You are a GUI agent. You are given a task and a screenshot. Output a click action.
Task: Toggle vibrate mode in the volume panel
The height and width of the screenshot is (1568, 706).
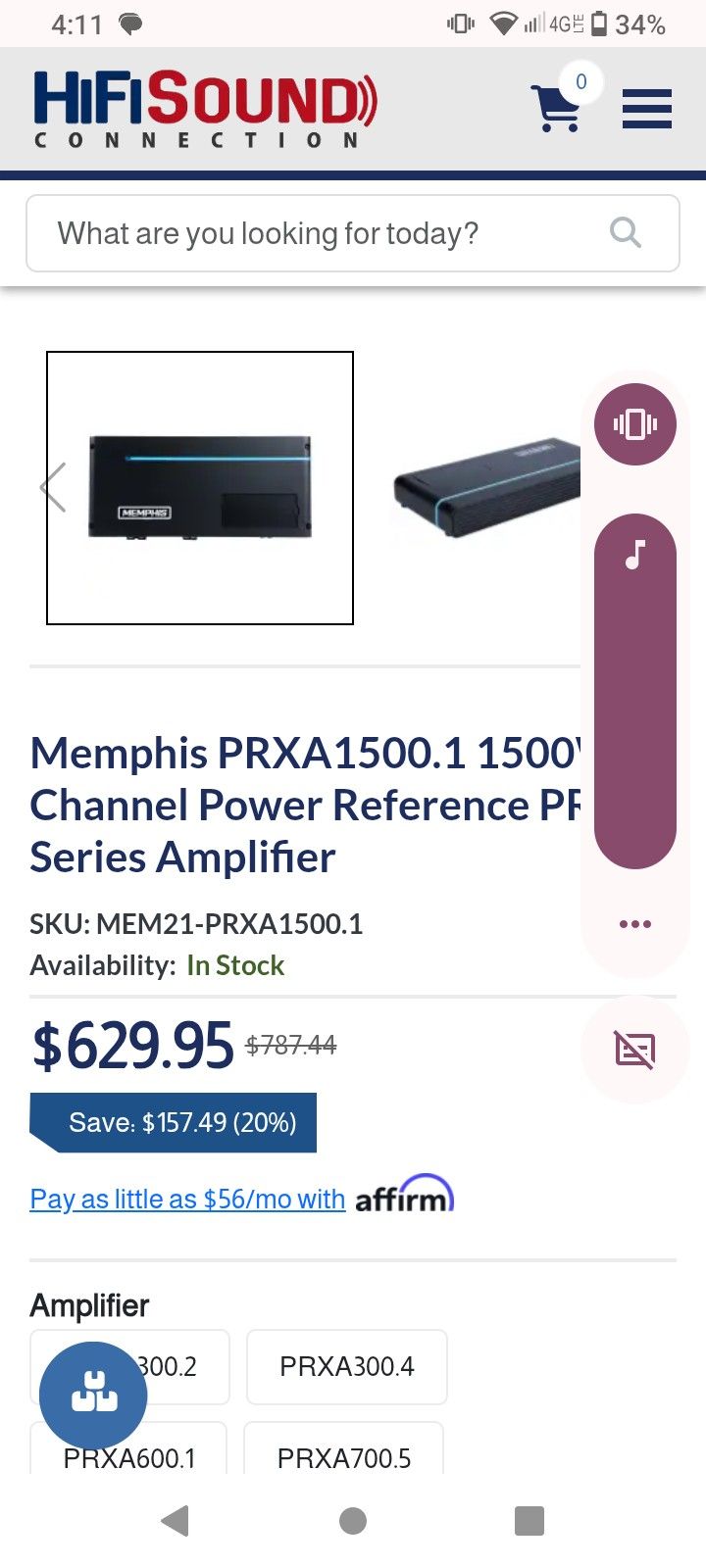[x=635, y=424]
